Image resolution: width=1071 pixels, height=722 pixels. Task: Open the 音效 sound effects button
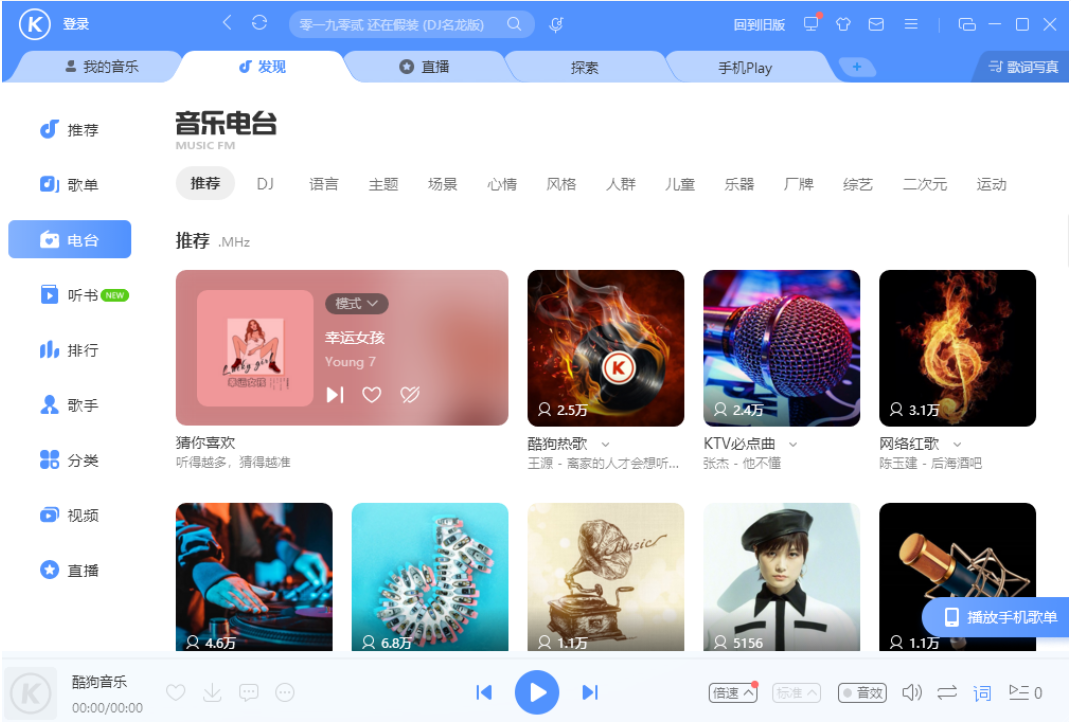861,692
